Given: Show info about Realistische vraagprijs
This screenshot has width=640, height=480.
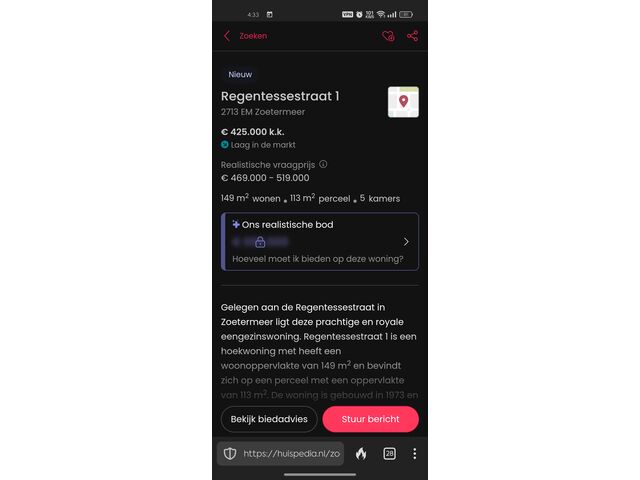Looking at the screenshot, I should tap(323, 164).
